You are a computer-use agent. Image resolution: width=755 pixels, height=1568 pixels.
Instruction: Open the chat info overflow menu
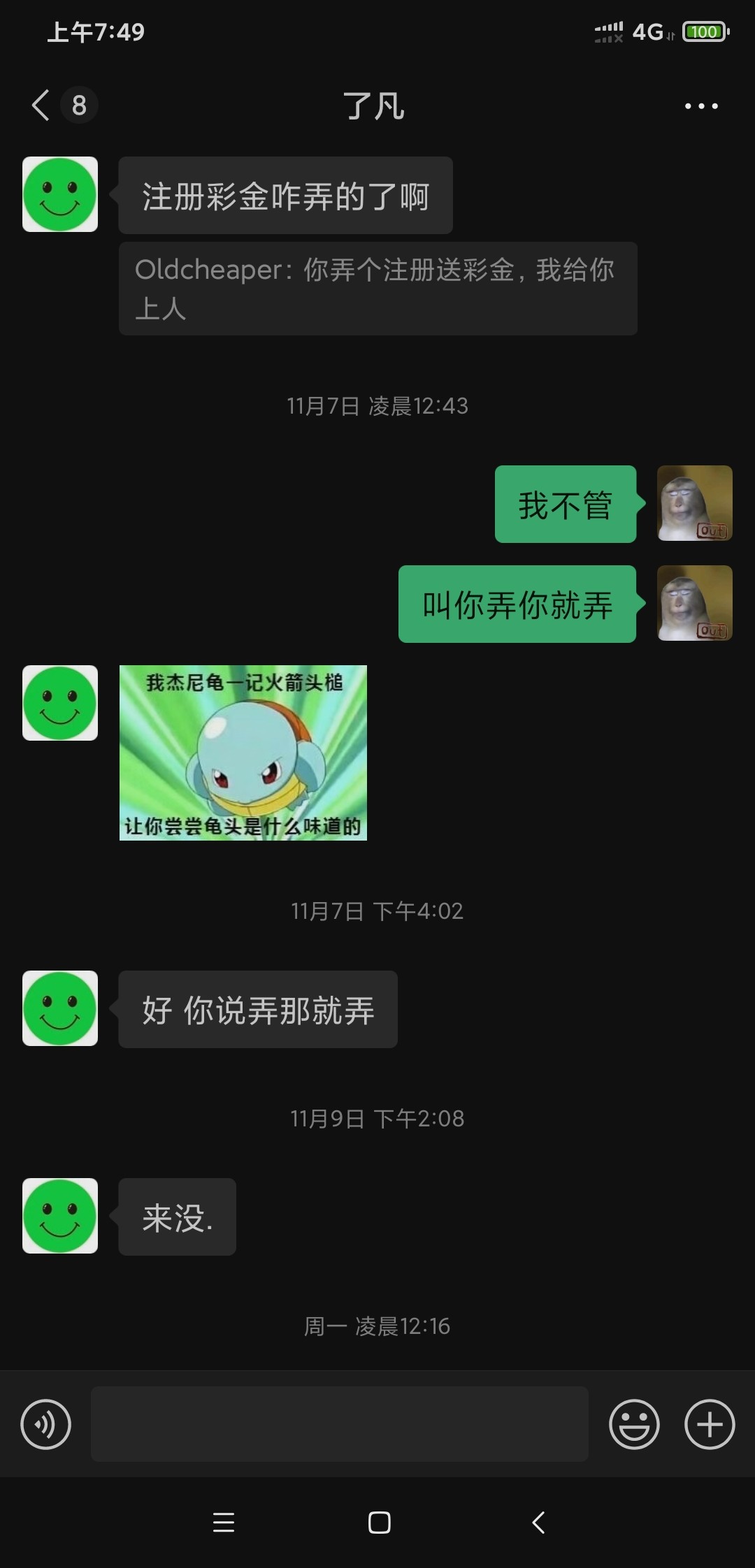pyautogui.click(x=701, y=106)
